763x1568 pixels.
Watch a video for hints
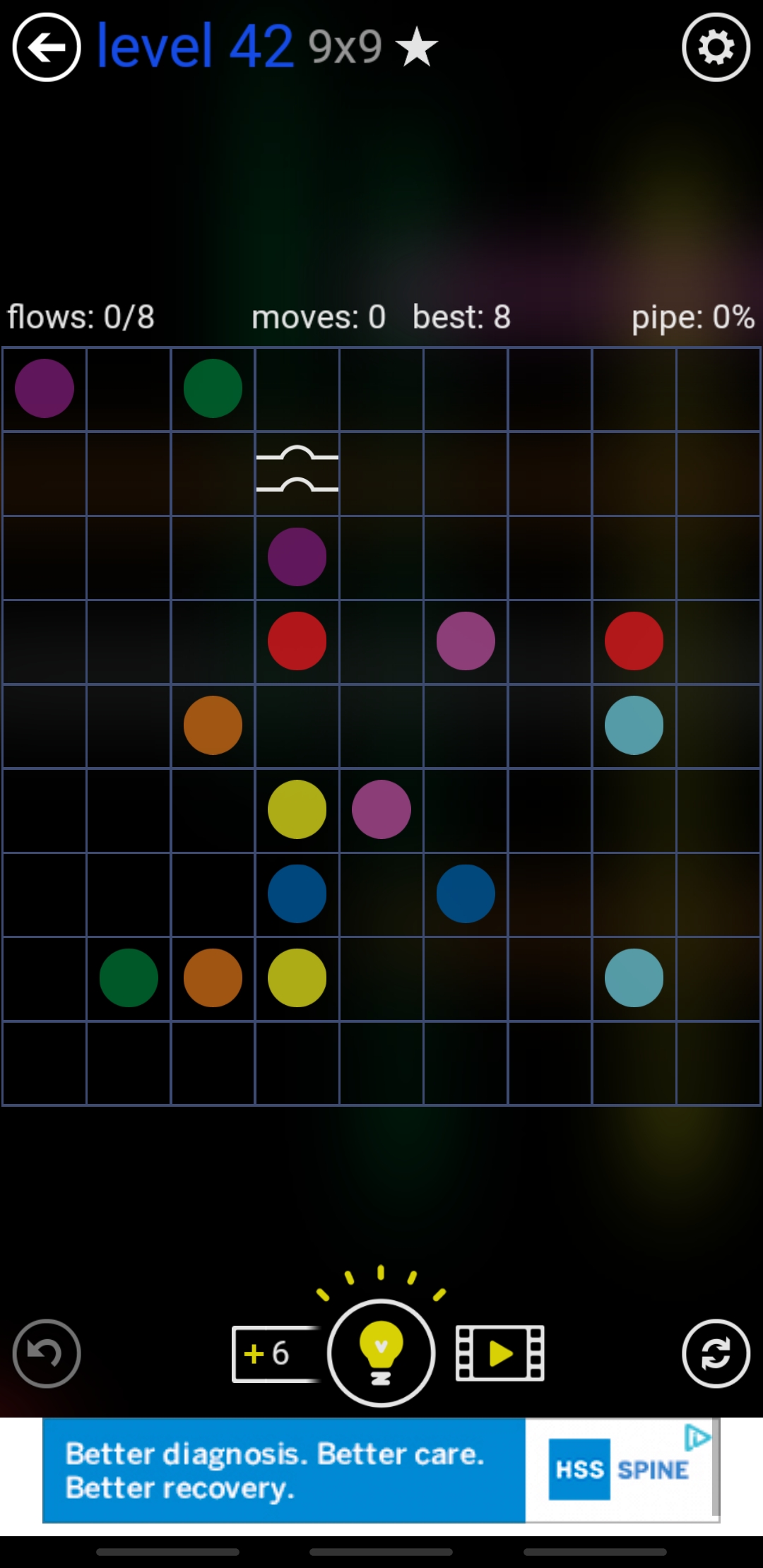(x=500, y=1353)
